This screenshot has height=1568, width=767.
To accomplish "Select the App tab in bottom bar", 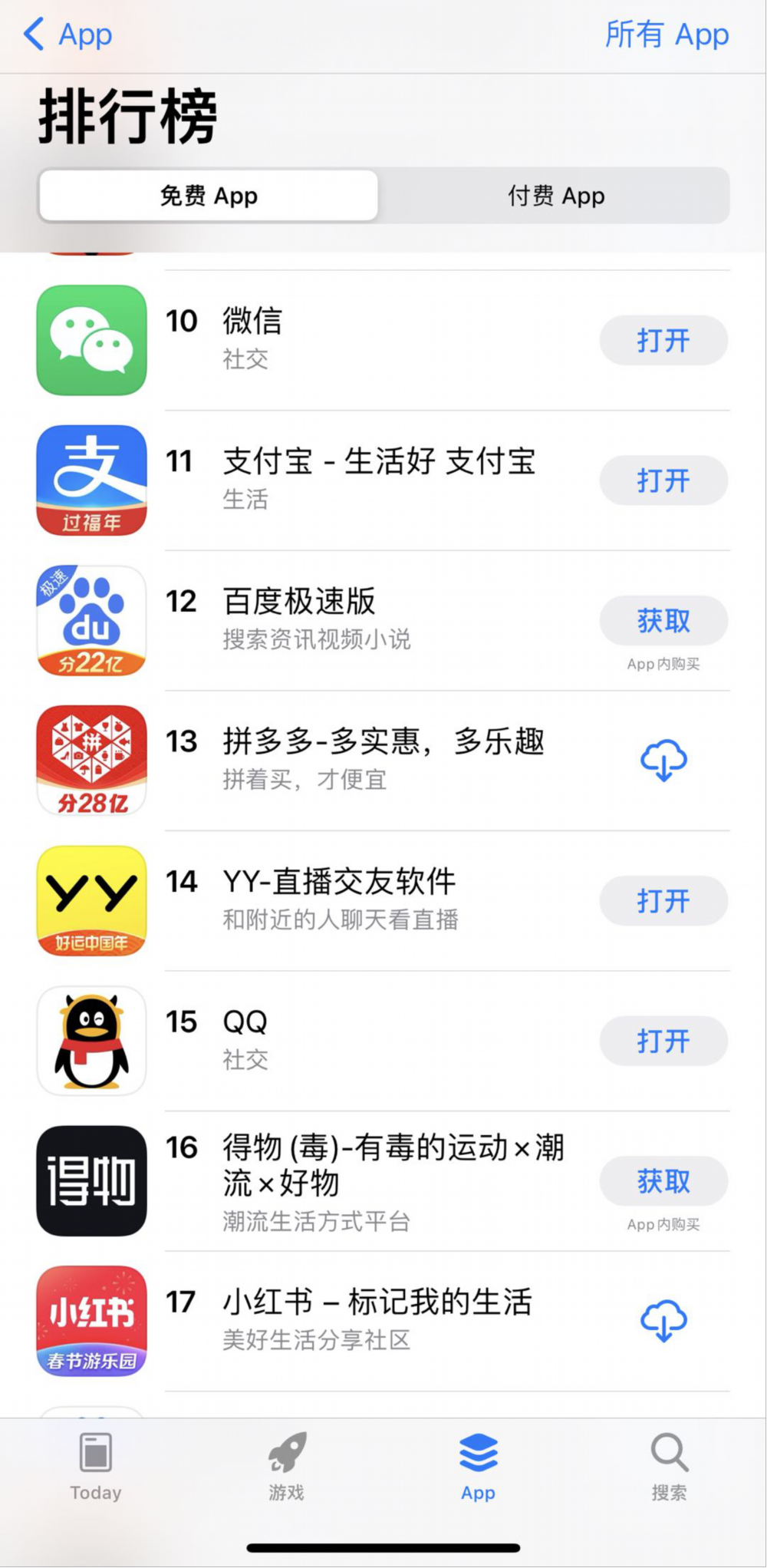I will 478,1466.
